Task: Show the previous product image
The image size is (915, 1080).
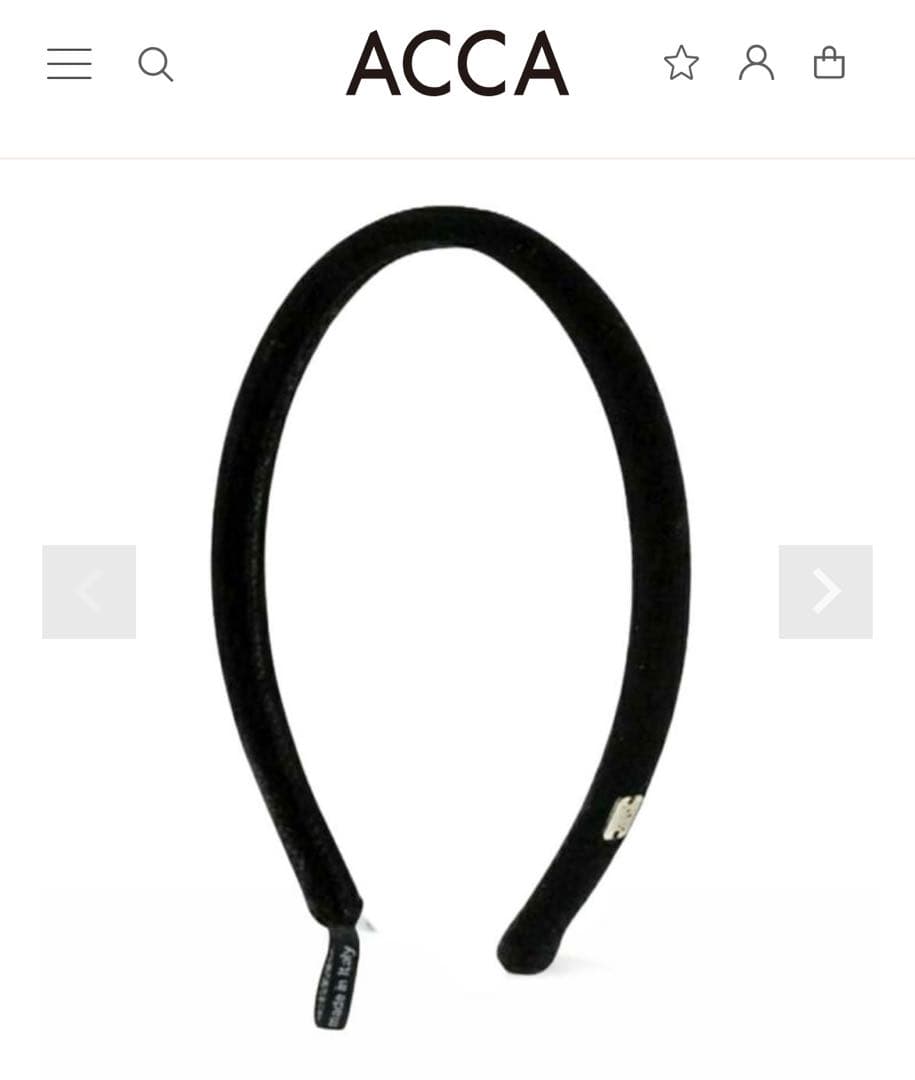Action: (89, 591)
